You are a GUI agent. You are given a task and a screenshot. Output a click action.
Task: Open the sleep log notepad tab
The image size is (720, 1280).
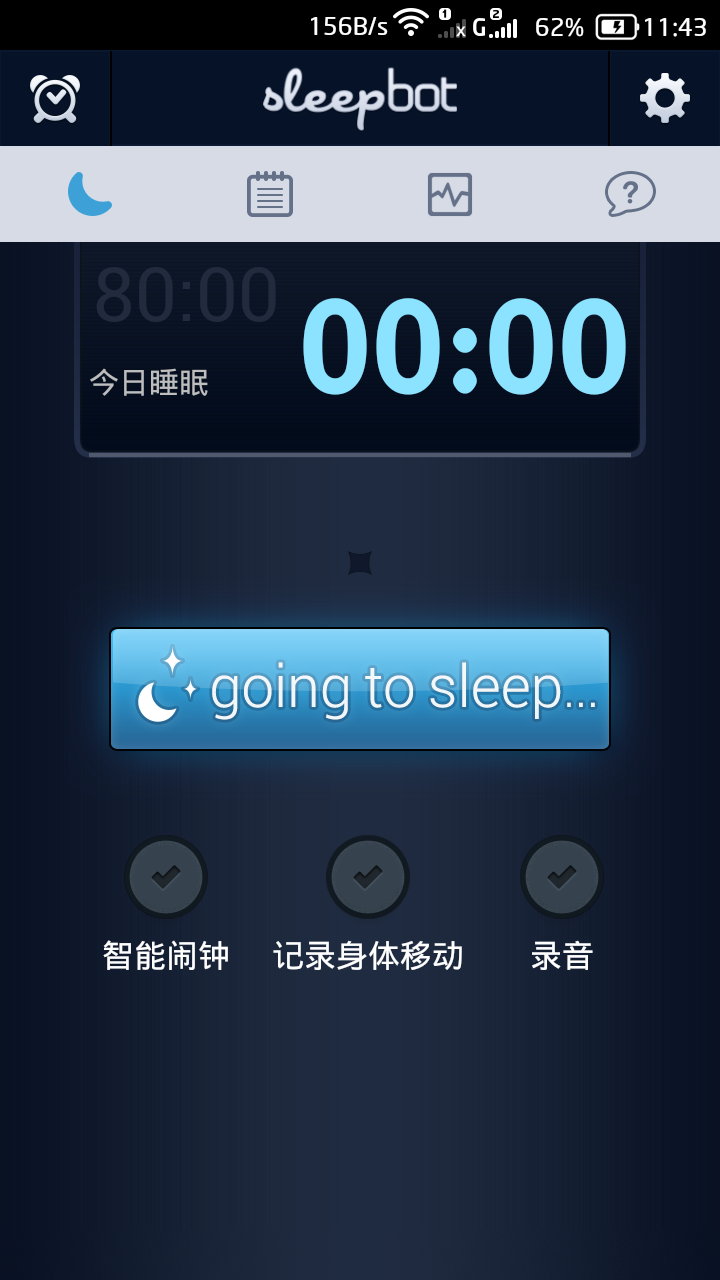tap(270, 194)
